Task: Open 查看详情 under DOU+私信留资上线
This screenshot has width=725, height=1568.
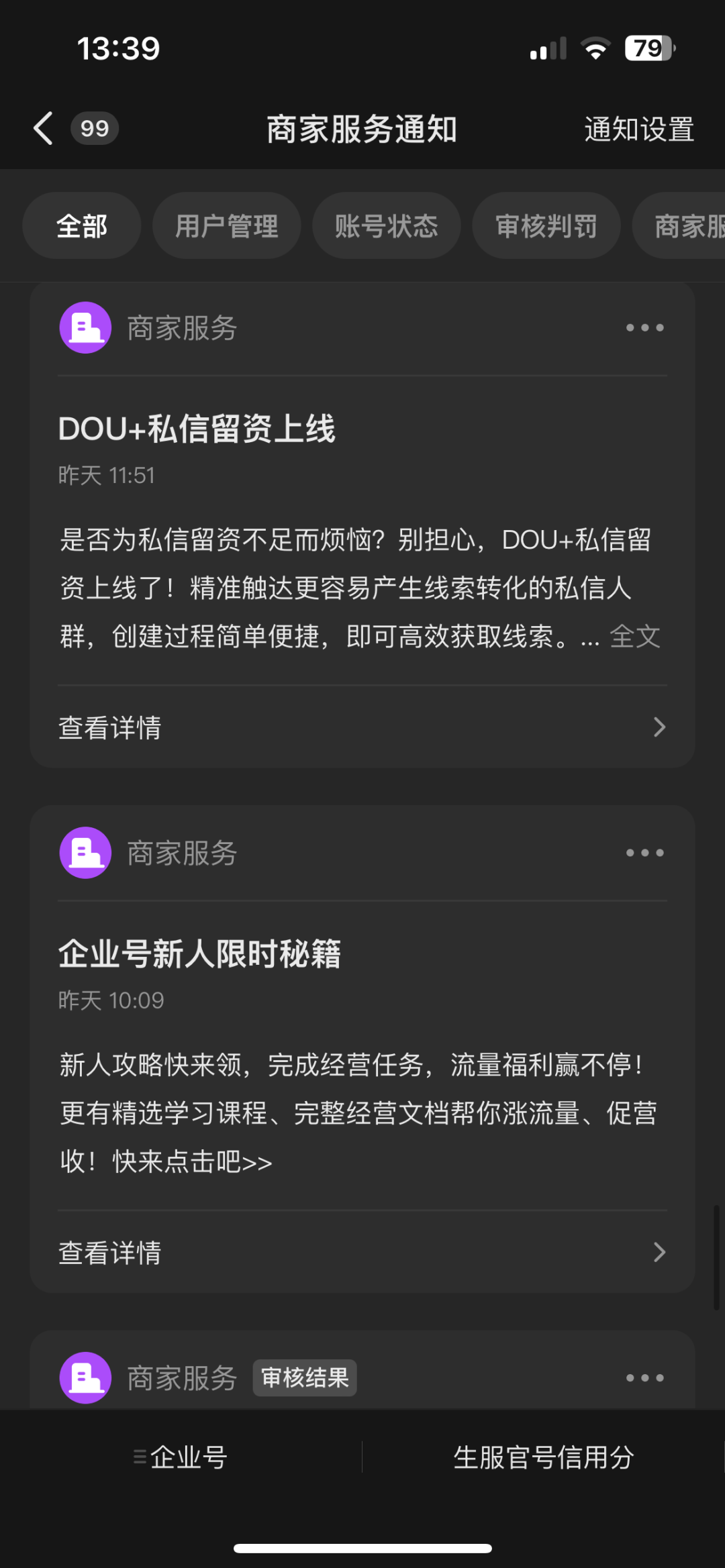Action: [362, 727]
